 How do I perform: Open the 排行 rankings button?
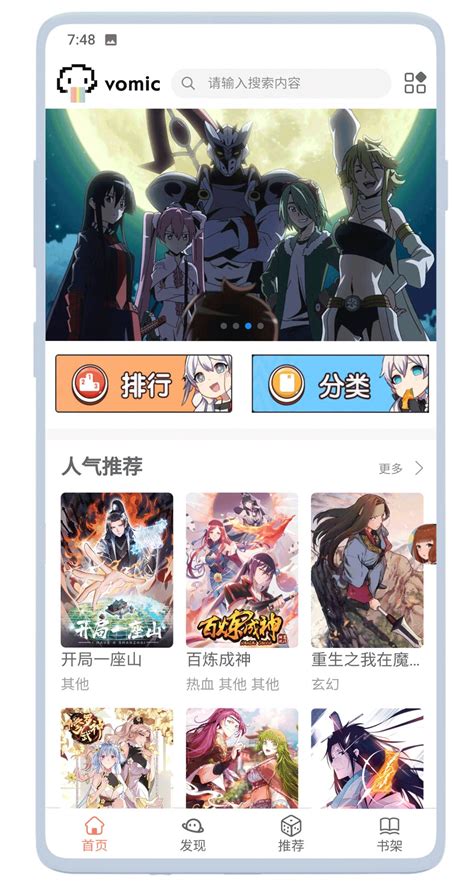click(144, 383)
